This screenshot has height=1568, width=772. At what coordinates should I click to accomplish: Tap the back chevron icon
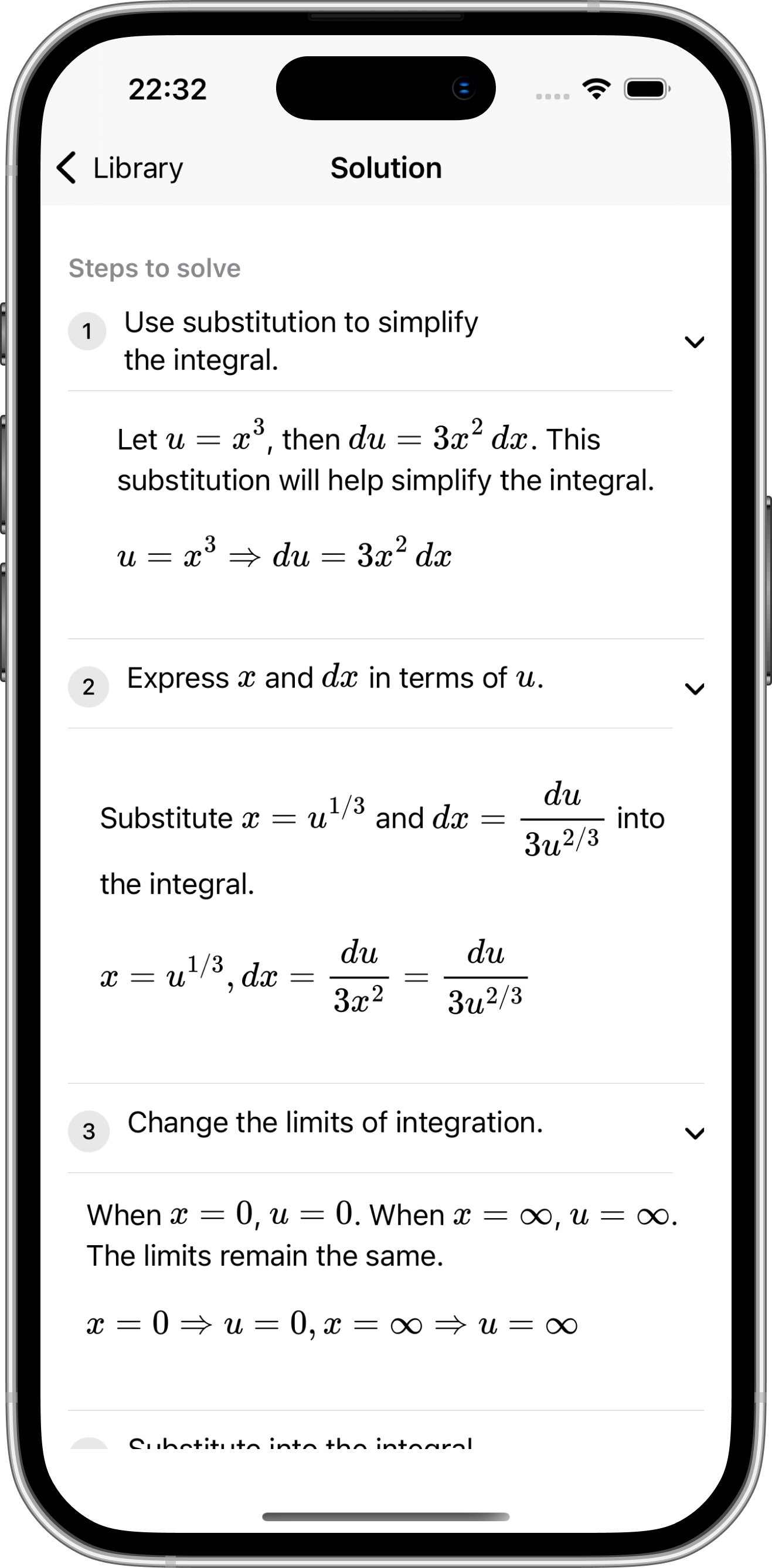(x=66, y=167)
